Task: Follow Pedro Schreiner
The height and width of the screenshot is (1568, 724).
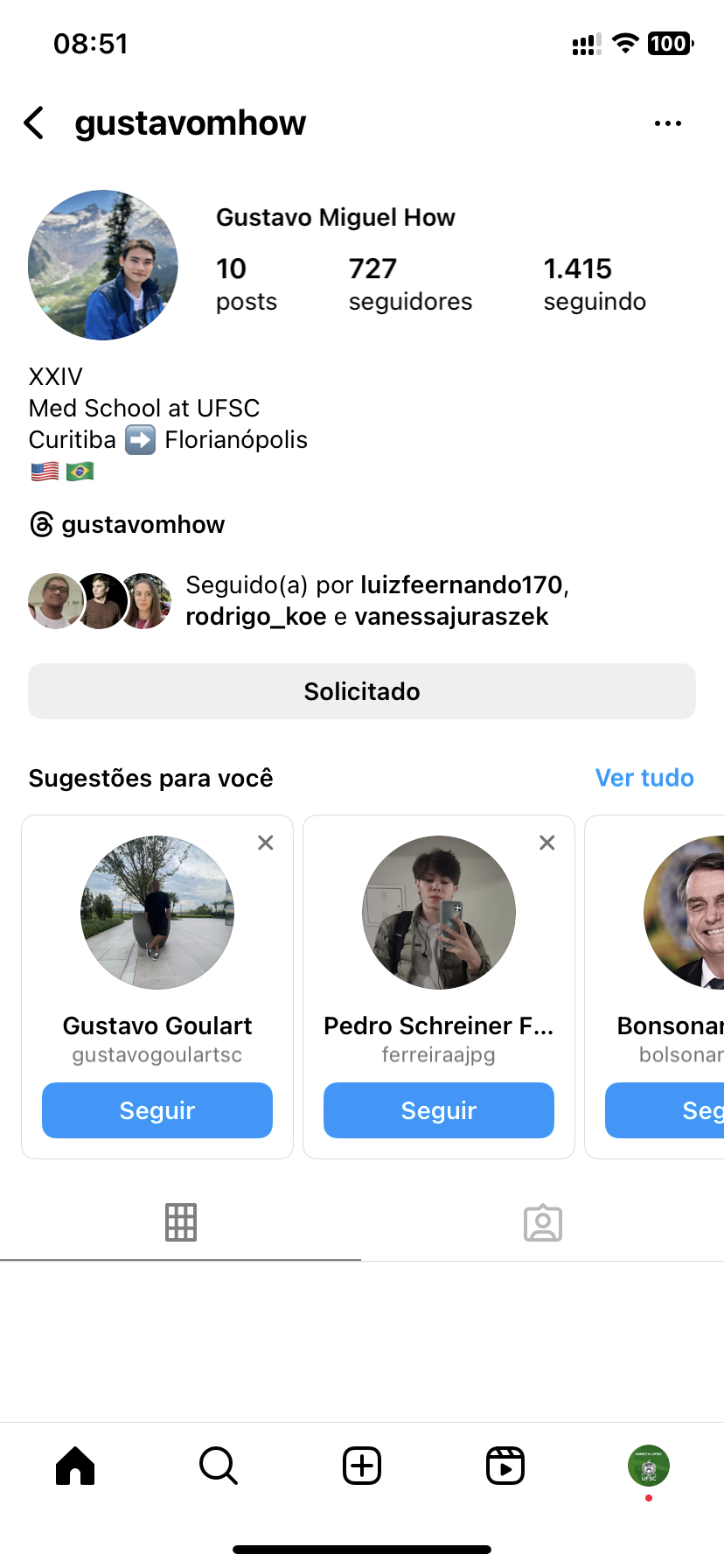Action: (x=439, y=1110)
